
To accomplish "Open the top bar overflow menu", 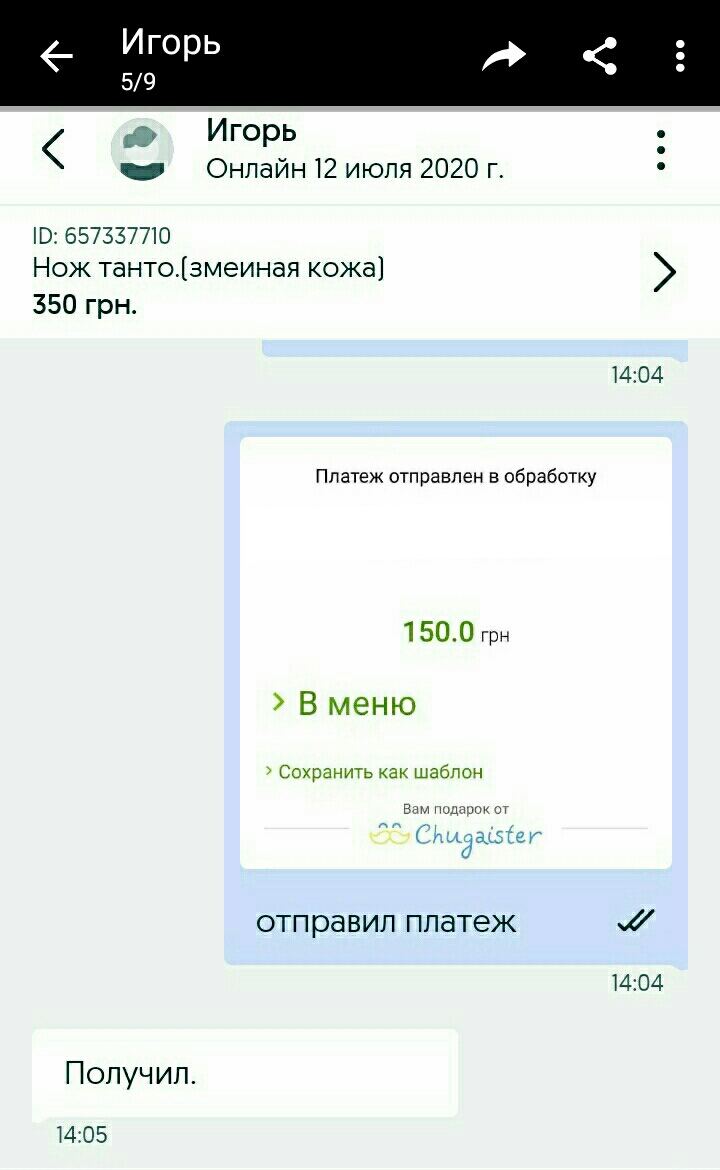I will pyautogui.click(x=680, y=57).
